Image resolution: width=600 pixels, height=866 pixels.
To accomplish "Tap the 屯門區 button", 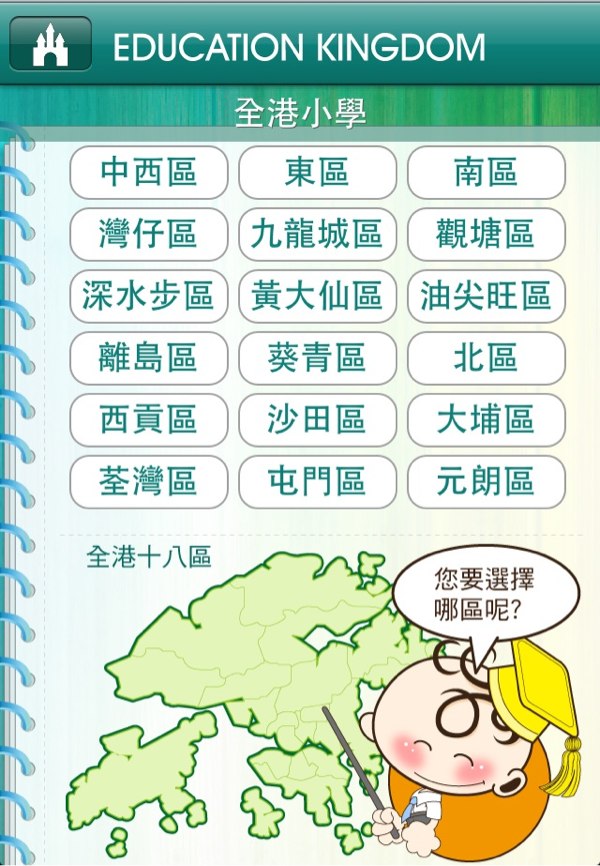I will pos(317,482).
